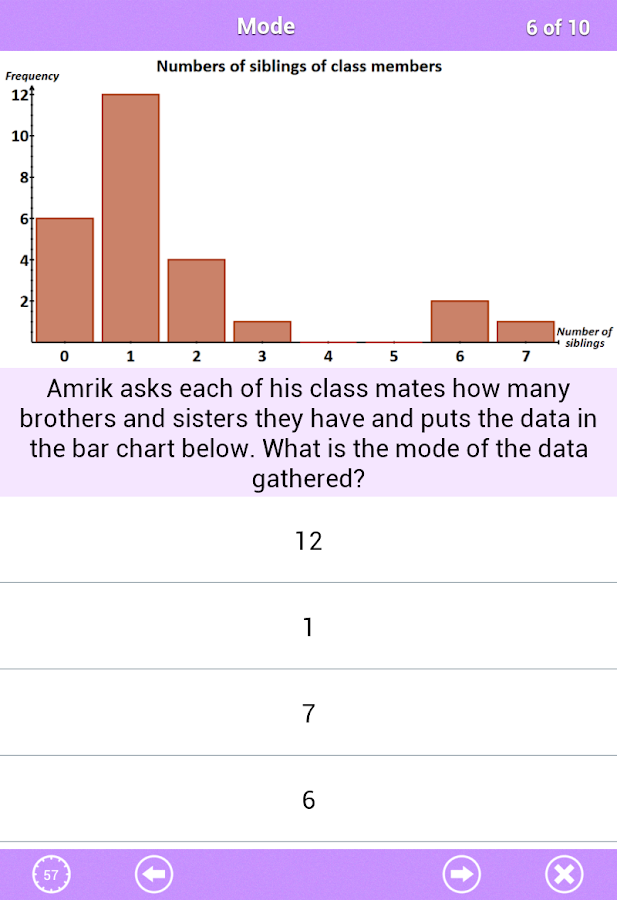This screenshot has width=617, height=900.
Task: Select answer option 12
Action: (x=308, y=541)
